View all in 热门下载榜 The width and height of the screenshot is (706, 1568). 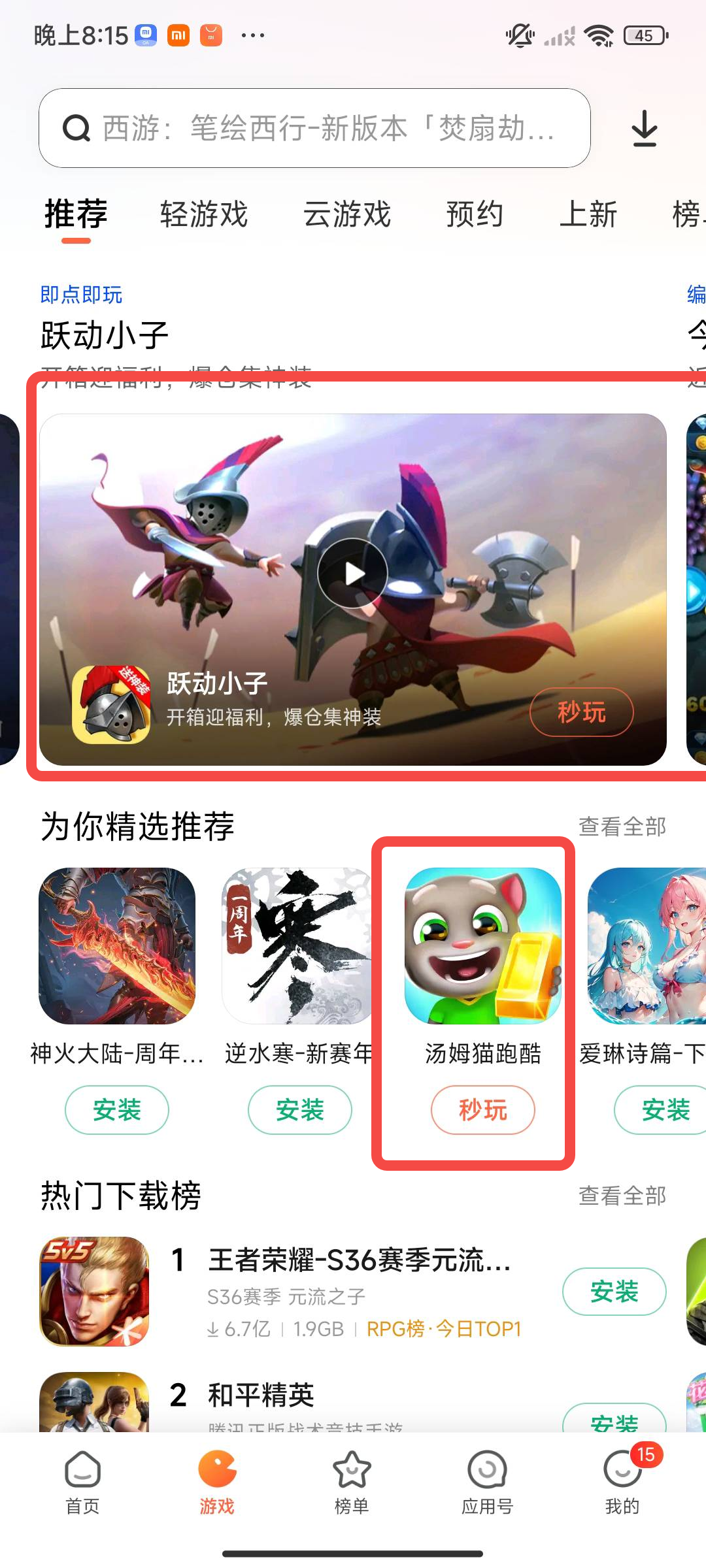click(622, 1196)
